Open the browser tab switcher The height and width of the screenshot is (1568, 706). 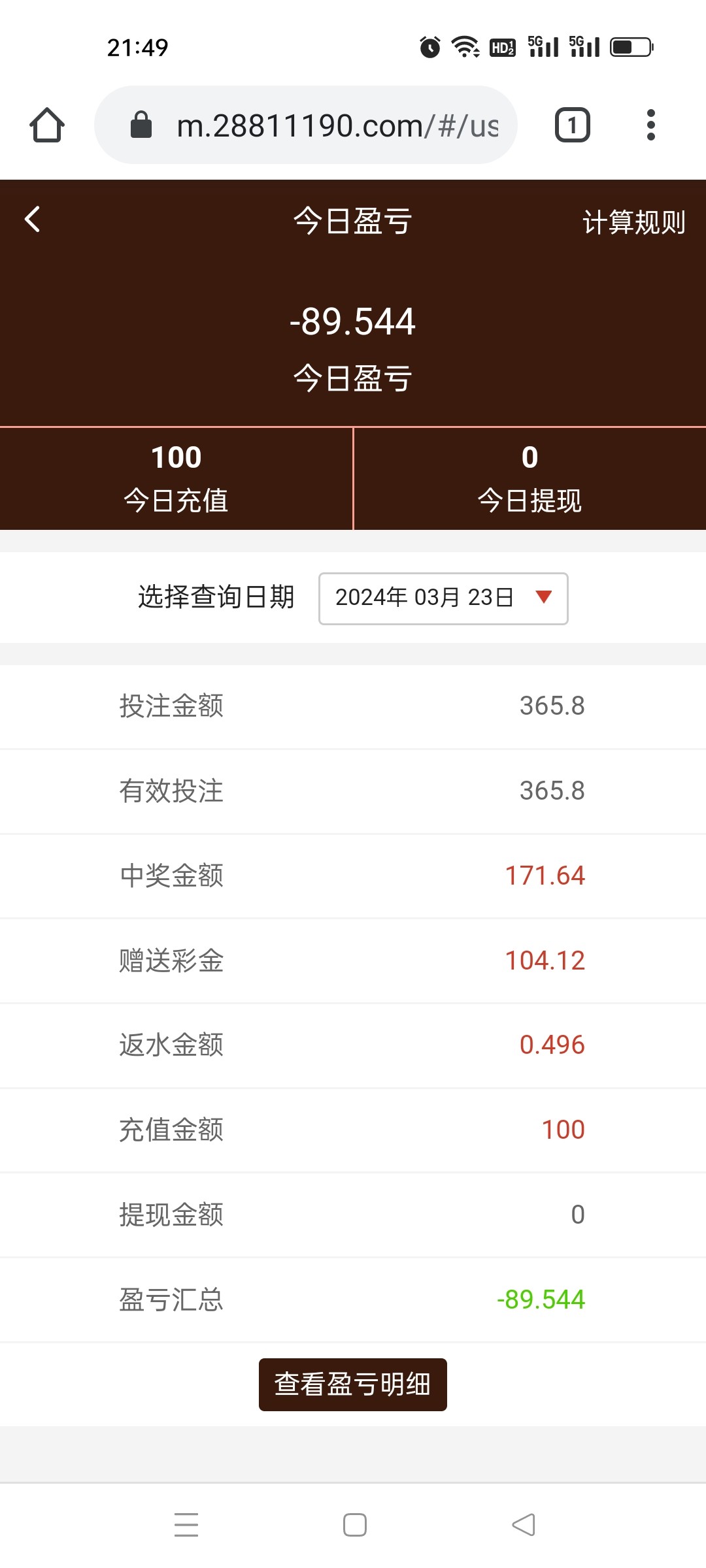click(572, 125)
